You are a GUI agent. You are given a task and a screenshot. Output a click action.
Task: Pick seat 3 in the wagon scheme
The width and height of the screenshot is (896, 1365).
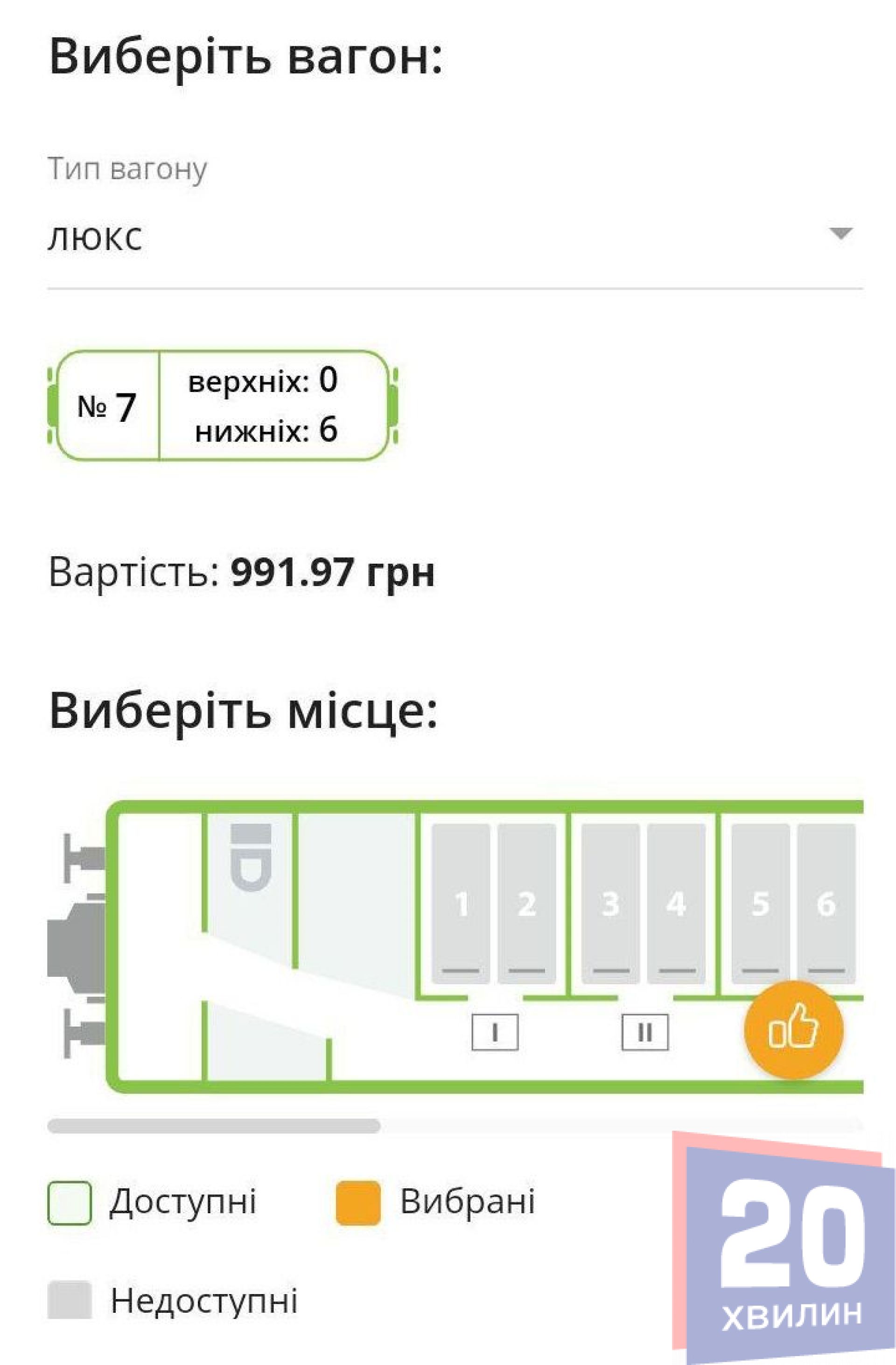pyautogui.click(x=610, y=904)
